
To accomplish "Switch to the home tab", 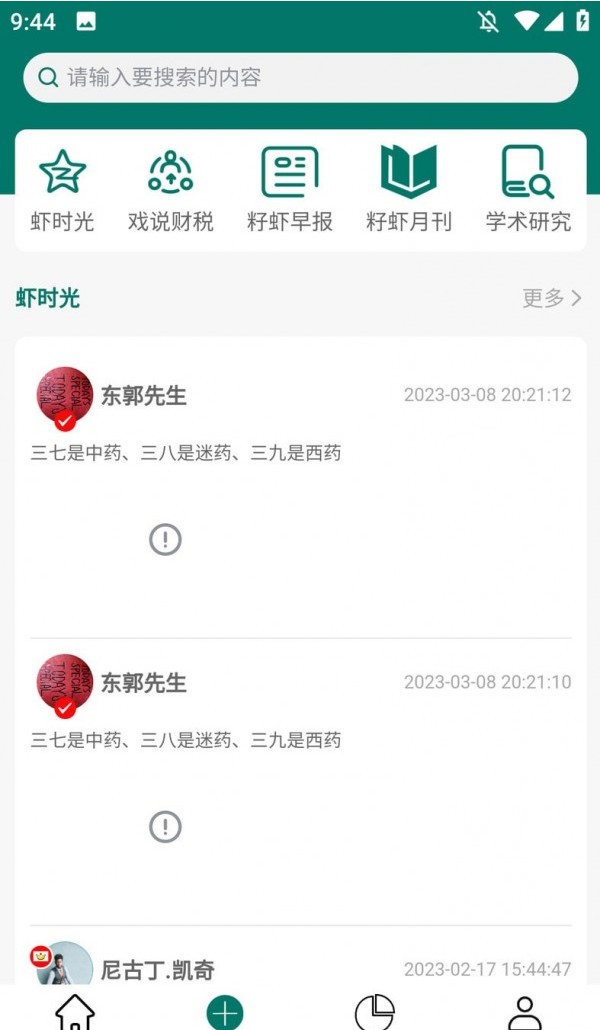I will (x=75, y=1011).
